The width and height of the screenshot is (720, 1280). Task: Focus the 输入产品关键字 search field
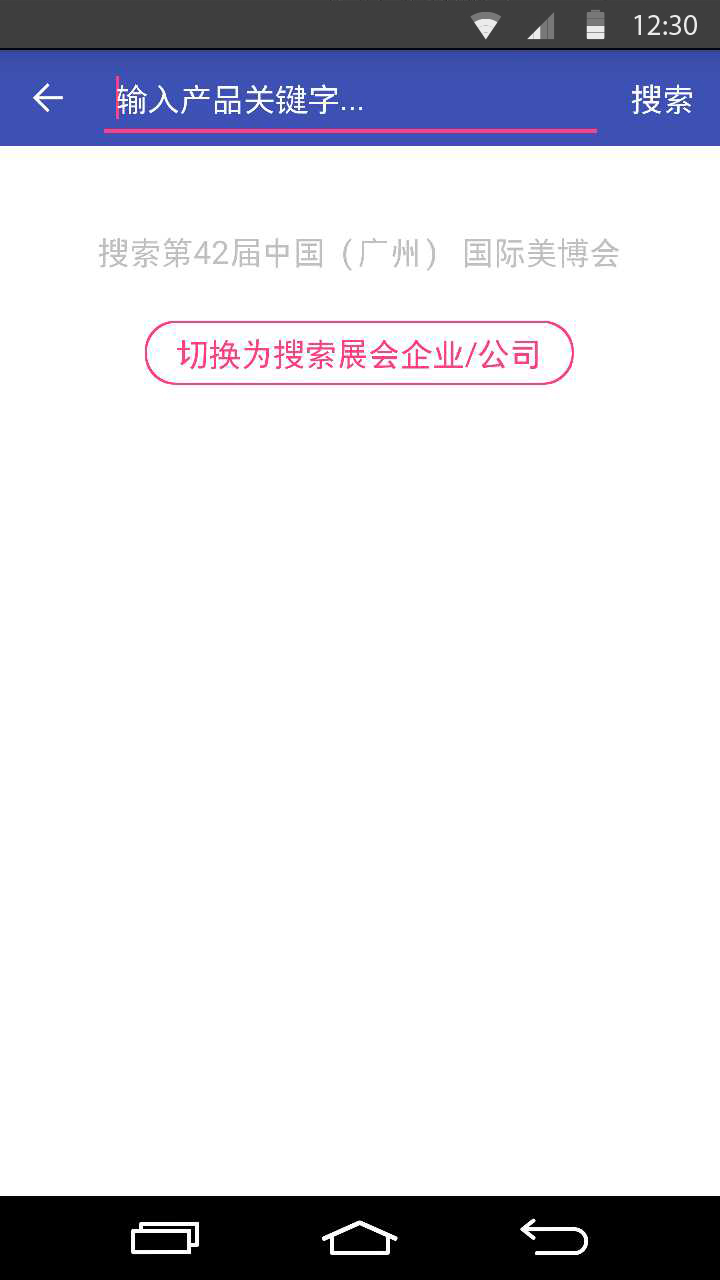[350, 100]
